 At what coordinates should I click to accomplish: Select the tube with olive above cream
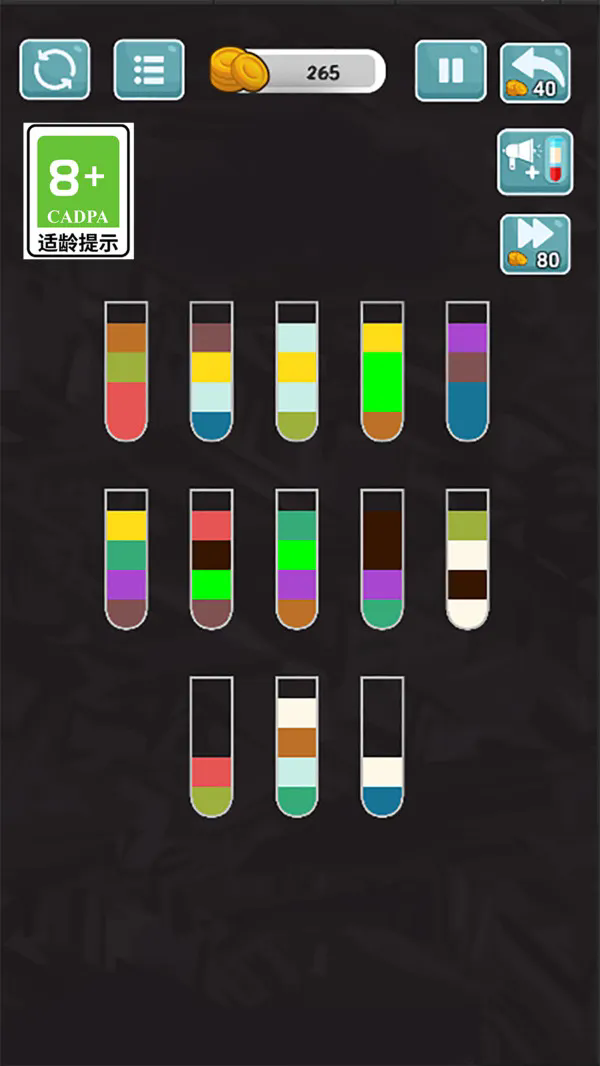point(467,560)
